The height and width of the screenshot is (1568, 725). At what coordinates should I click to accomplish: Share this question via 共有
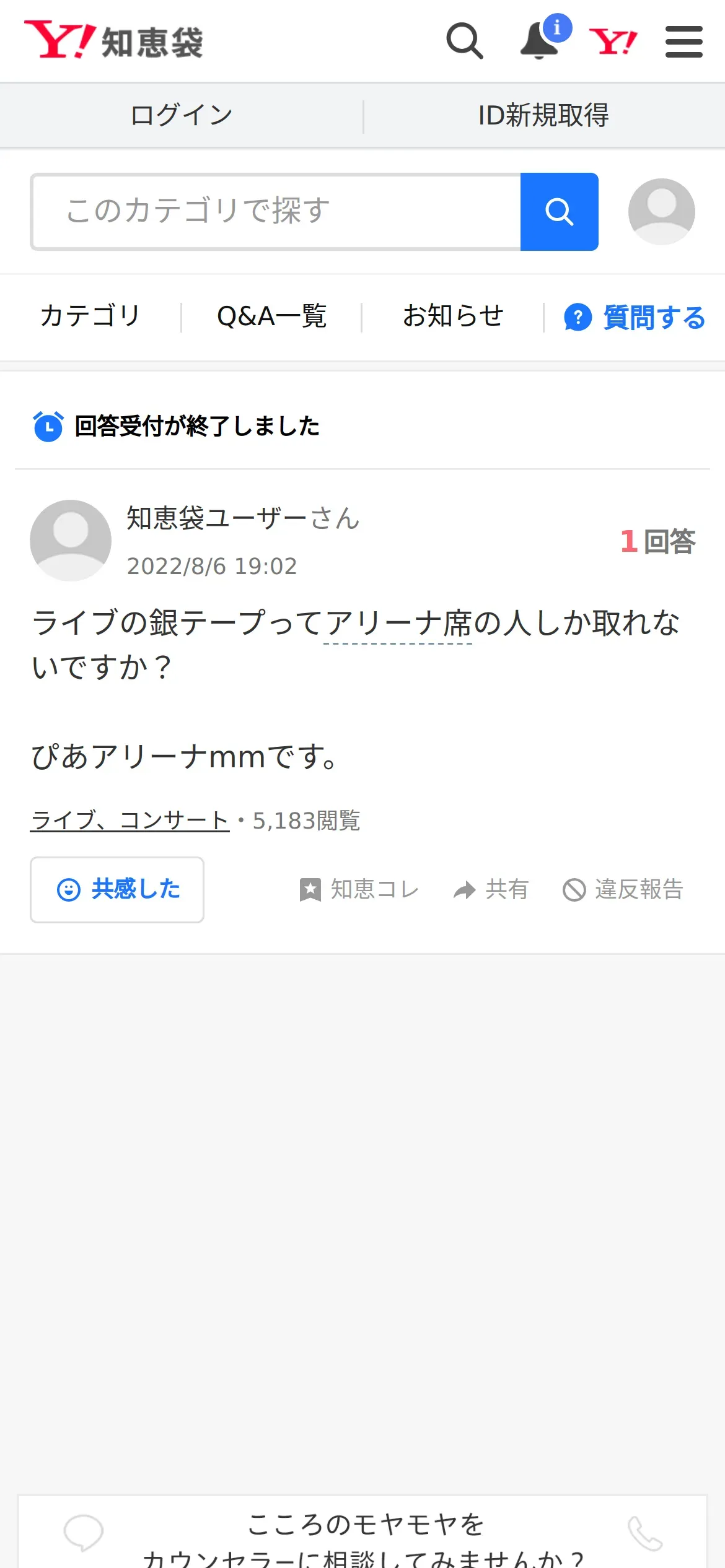click(491, 890)
